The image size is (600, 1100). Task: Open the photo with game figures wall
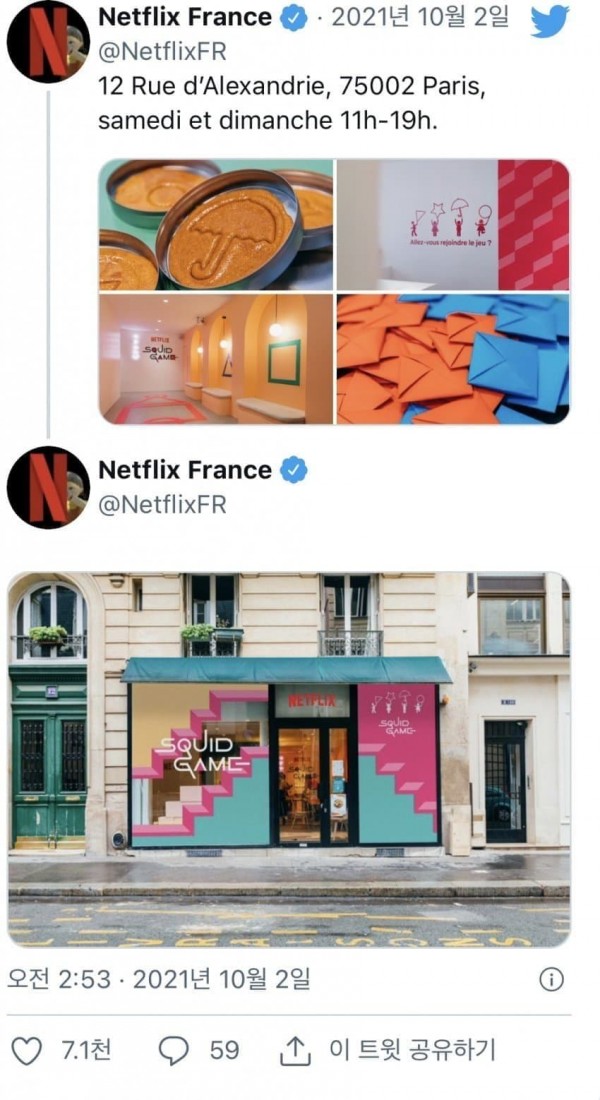point(453,224)
